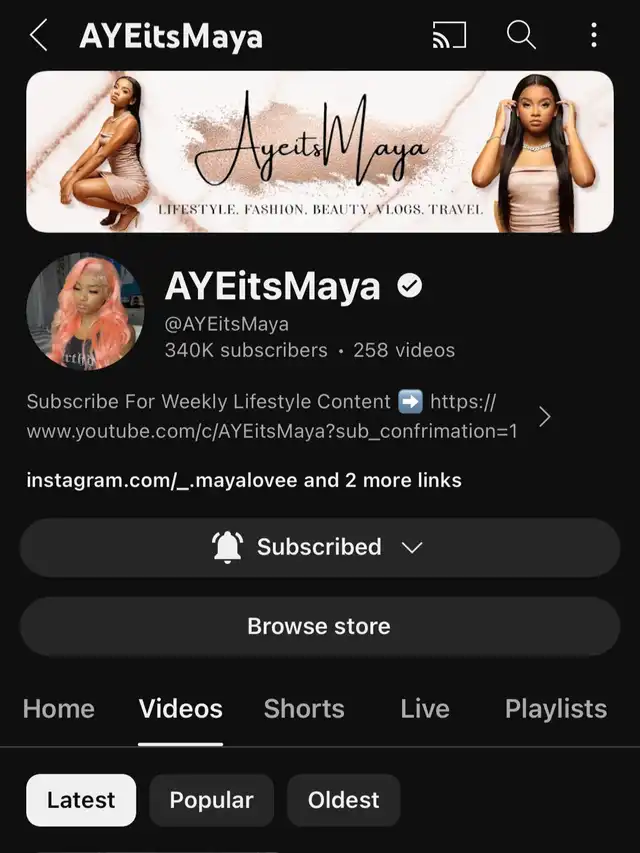This screenshot has width=640, height=853.
Task: Open instagram.com/_.mayalovee and 2 more links
Action: click(244, 480)
